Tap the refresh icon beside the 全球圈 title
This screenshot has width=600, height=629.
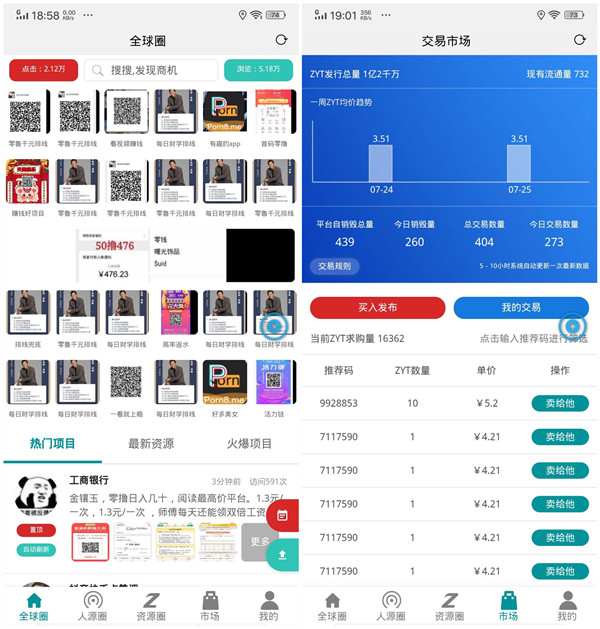(281, 40)
